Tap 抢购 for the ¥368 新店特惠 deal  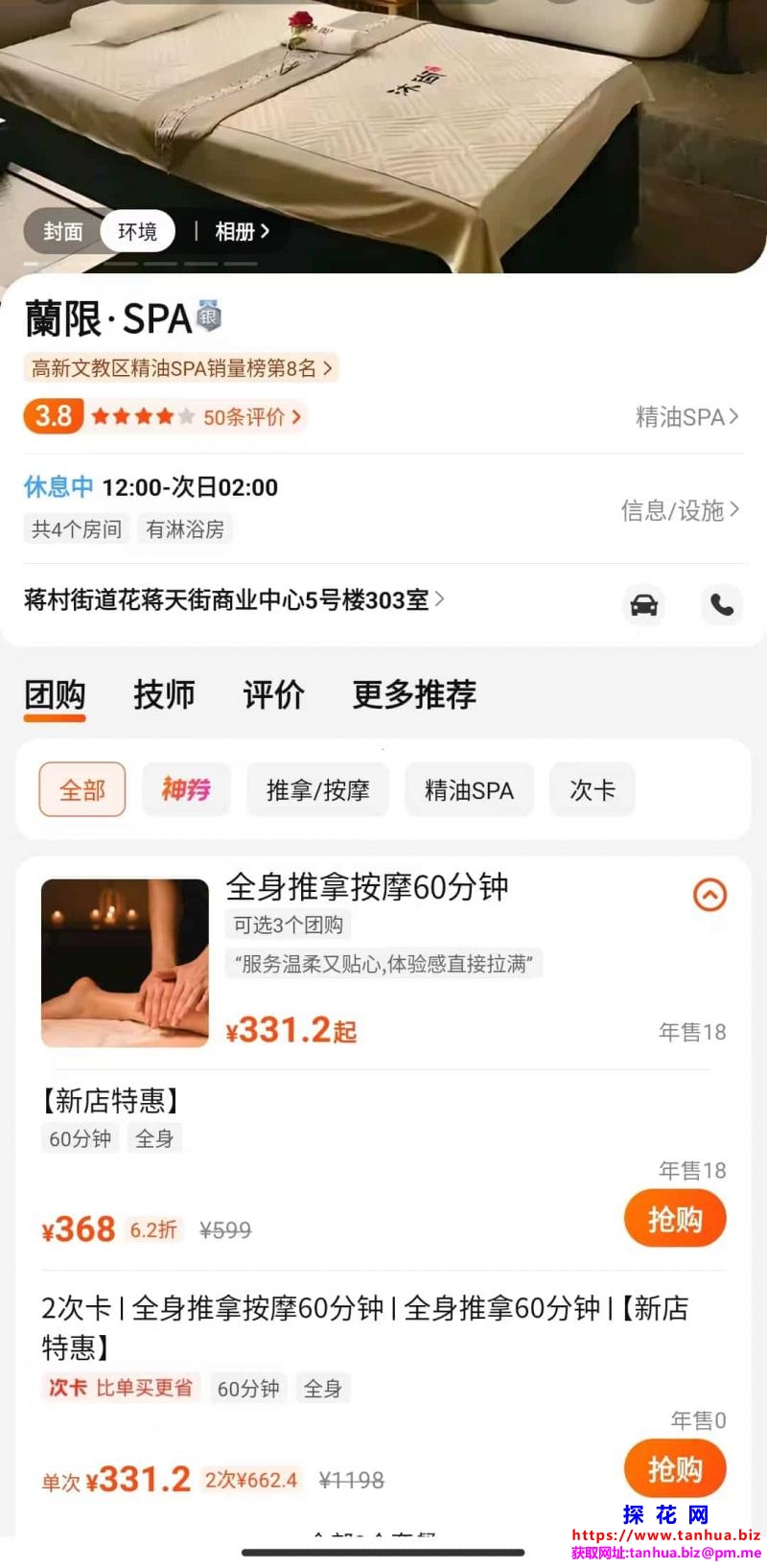[675, 1218]
